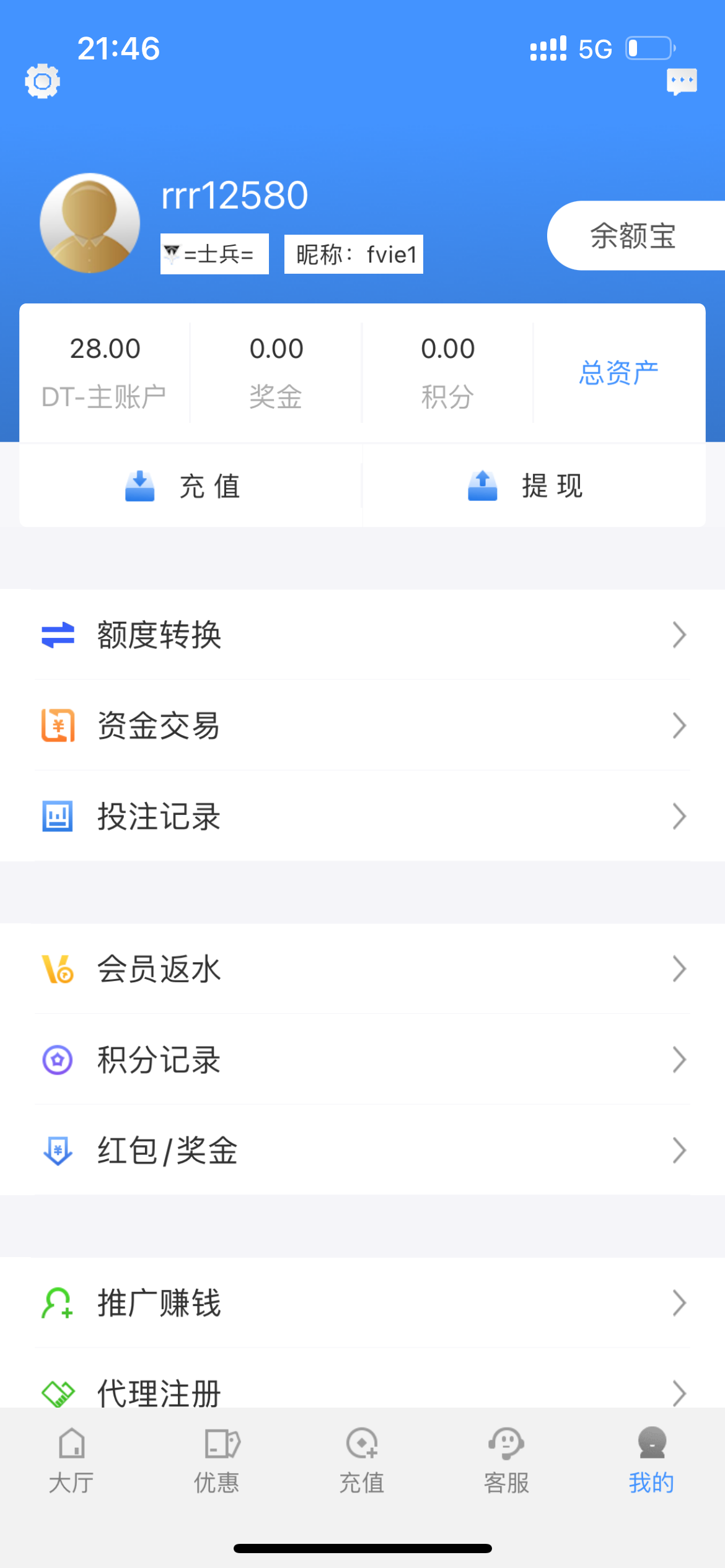Viewport: 725px width, 1568px height.
Task: Open 额度转换 row
Action: [362, 635]
